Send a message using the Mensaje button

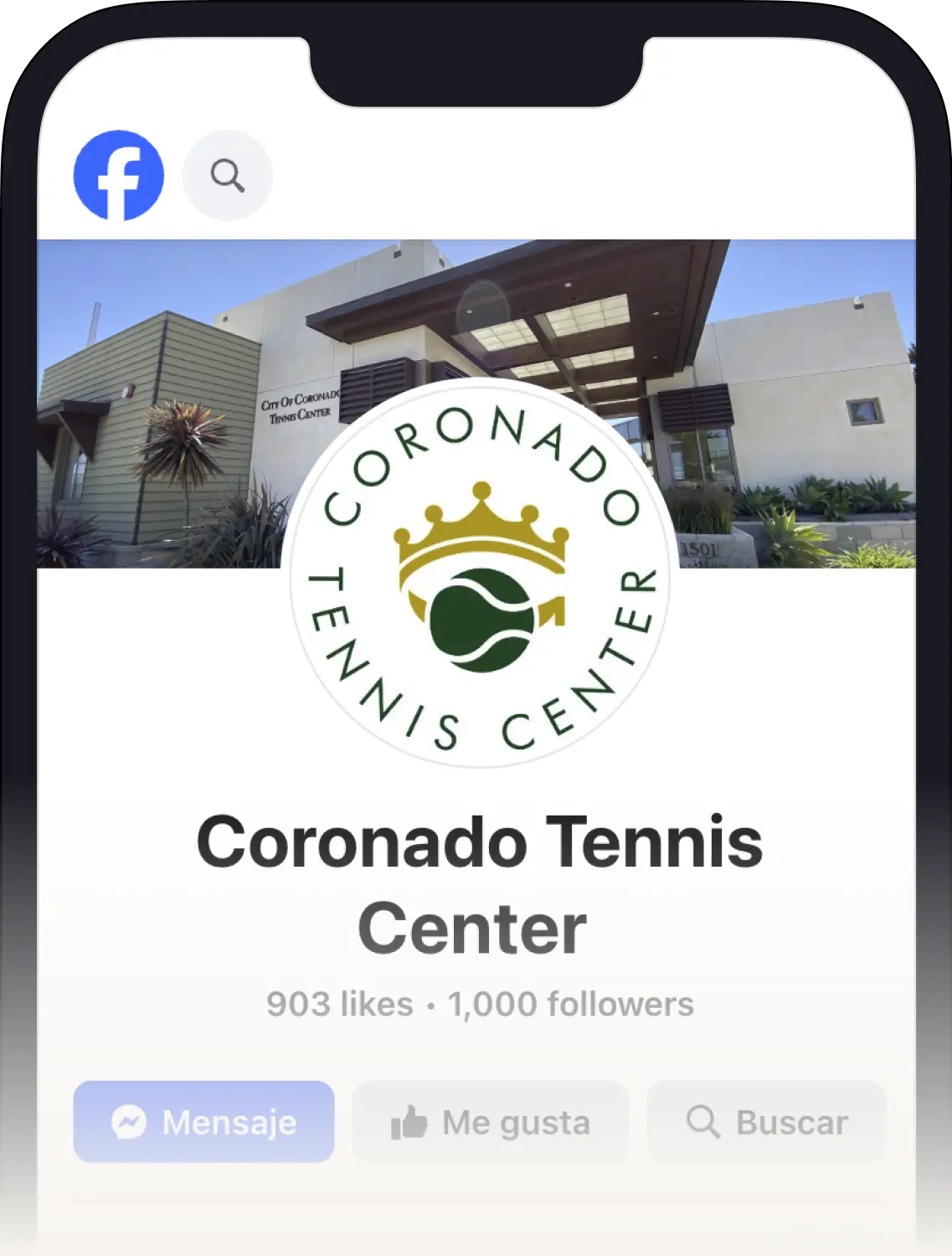(x=203, y=1122)
